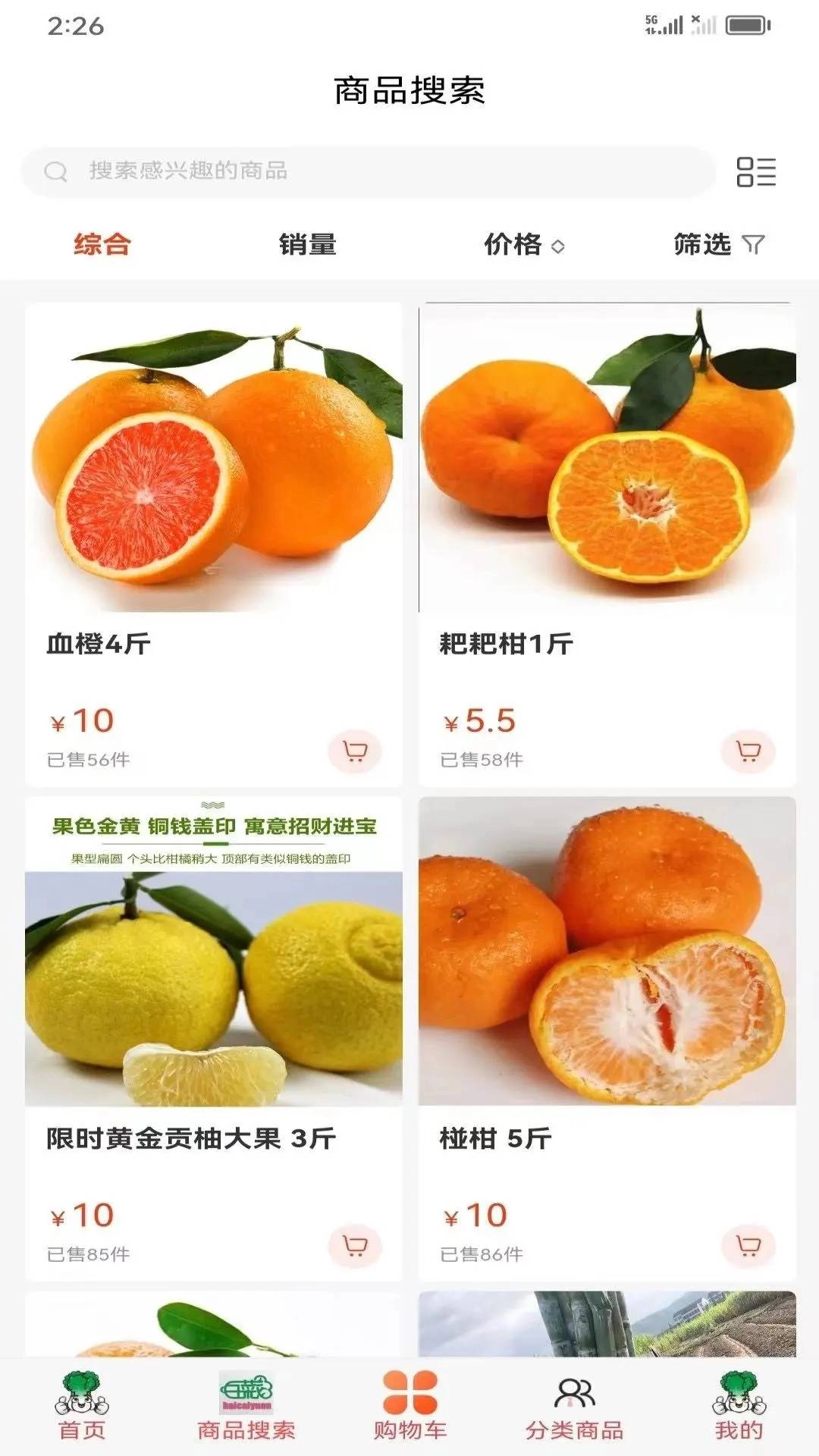
Task: Open the 购物车 cart tab
Action: coord(409,1407)
